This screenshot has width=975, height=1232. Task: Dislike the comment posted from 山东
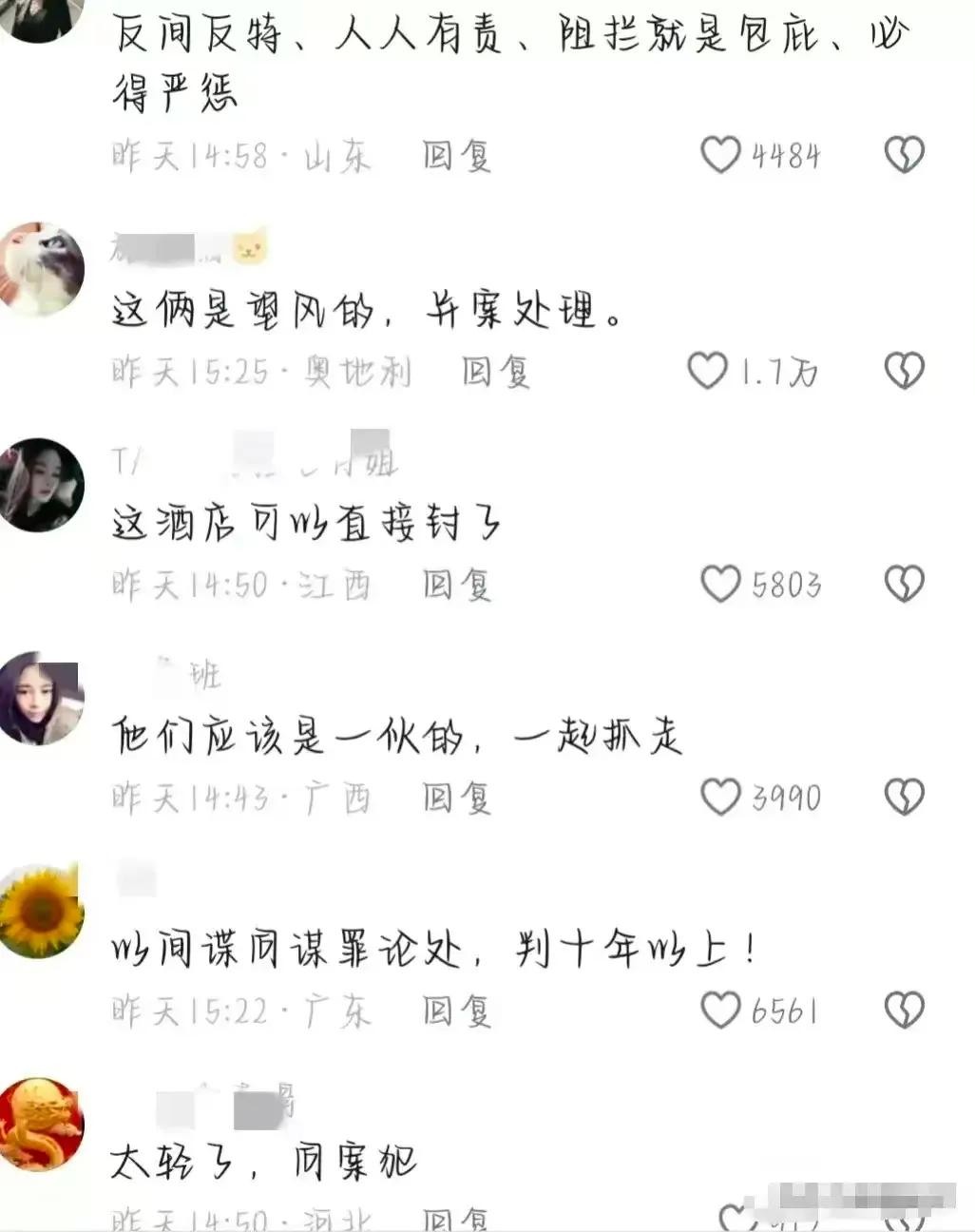click(x=904, y=155)
